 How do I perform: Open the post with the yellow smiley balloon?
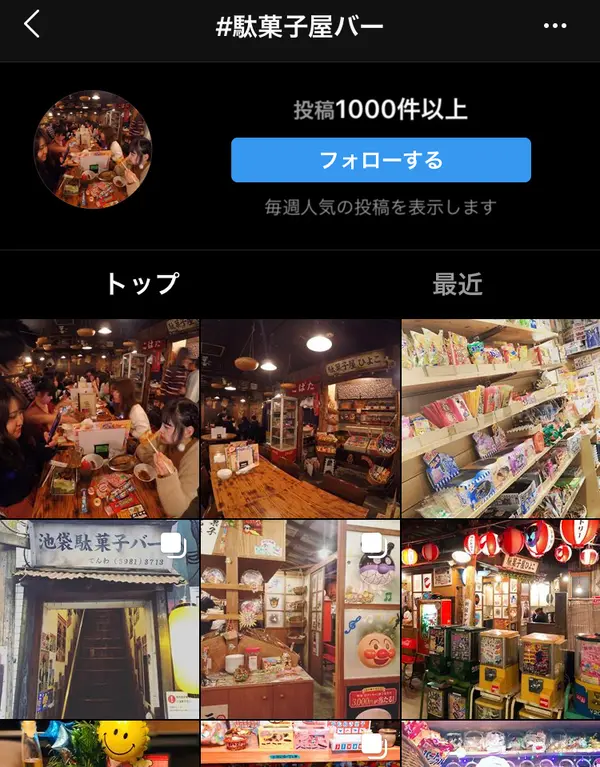(x=99, y=744)
